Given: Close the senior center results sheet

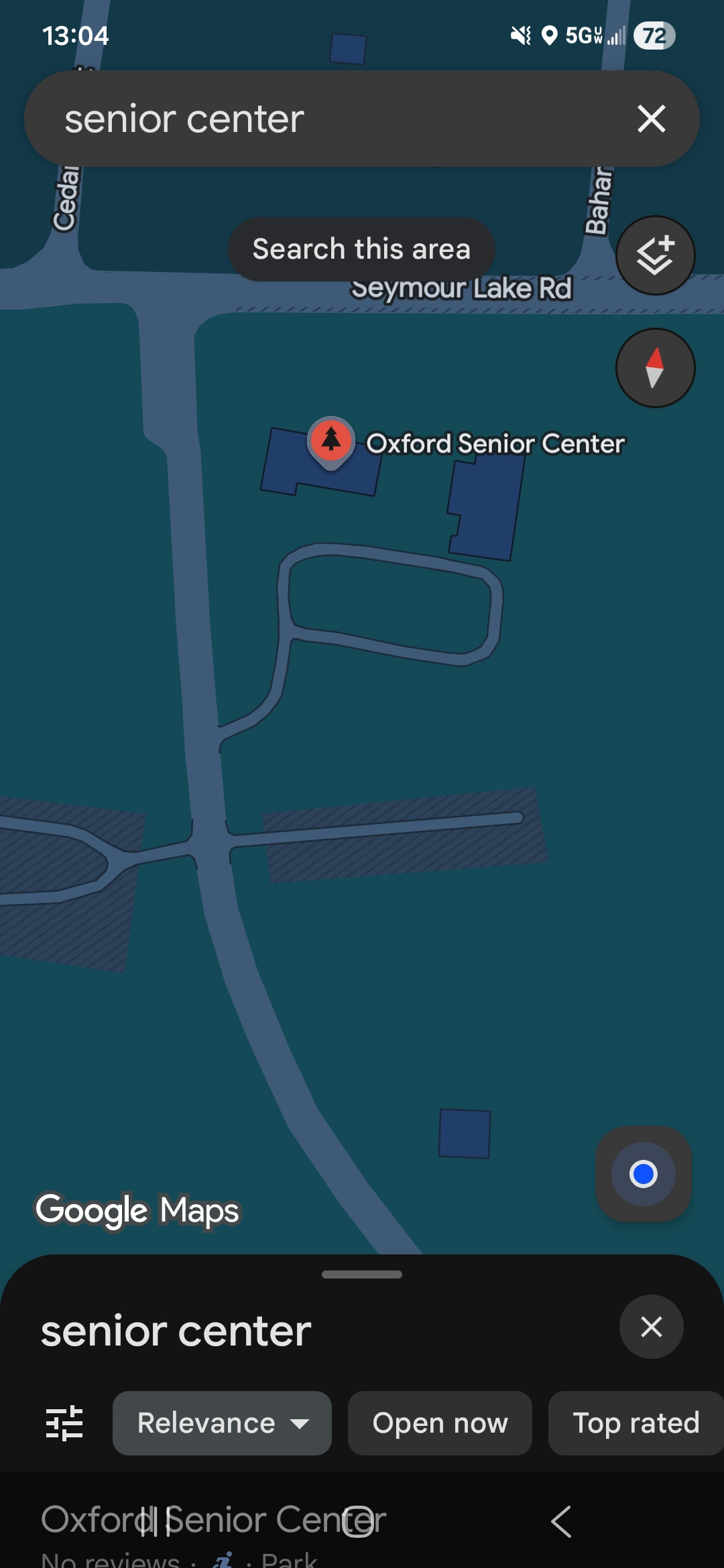Looking at the screenshot, I should coord(651,1327).
